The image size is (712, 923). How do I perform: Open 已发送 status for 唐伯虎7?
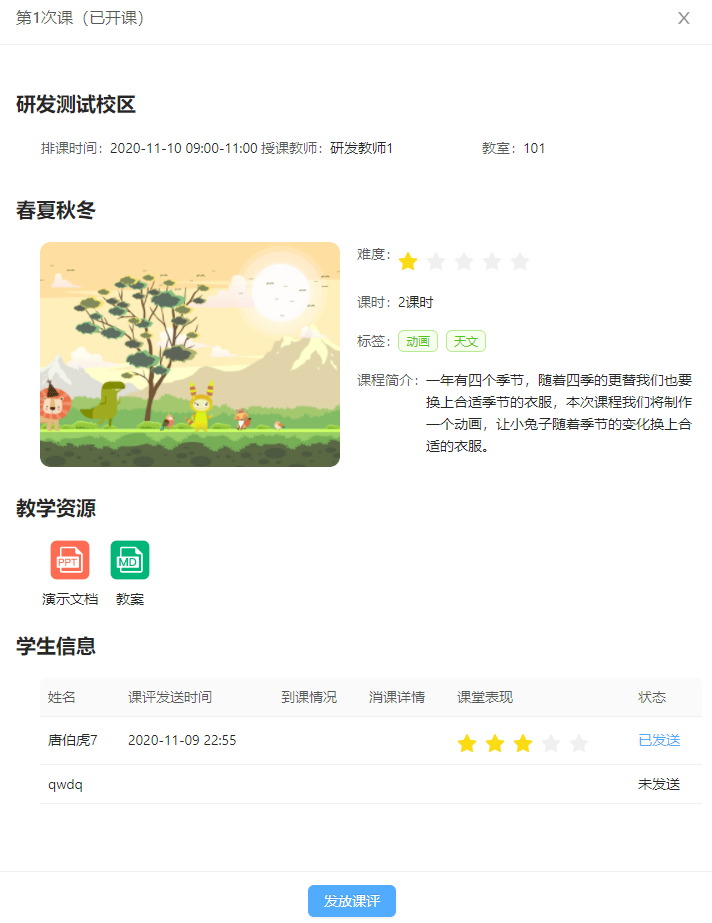pyautogui.click(x=659, y=740)
